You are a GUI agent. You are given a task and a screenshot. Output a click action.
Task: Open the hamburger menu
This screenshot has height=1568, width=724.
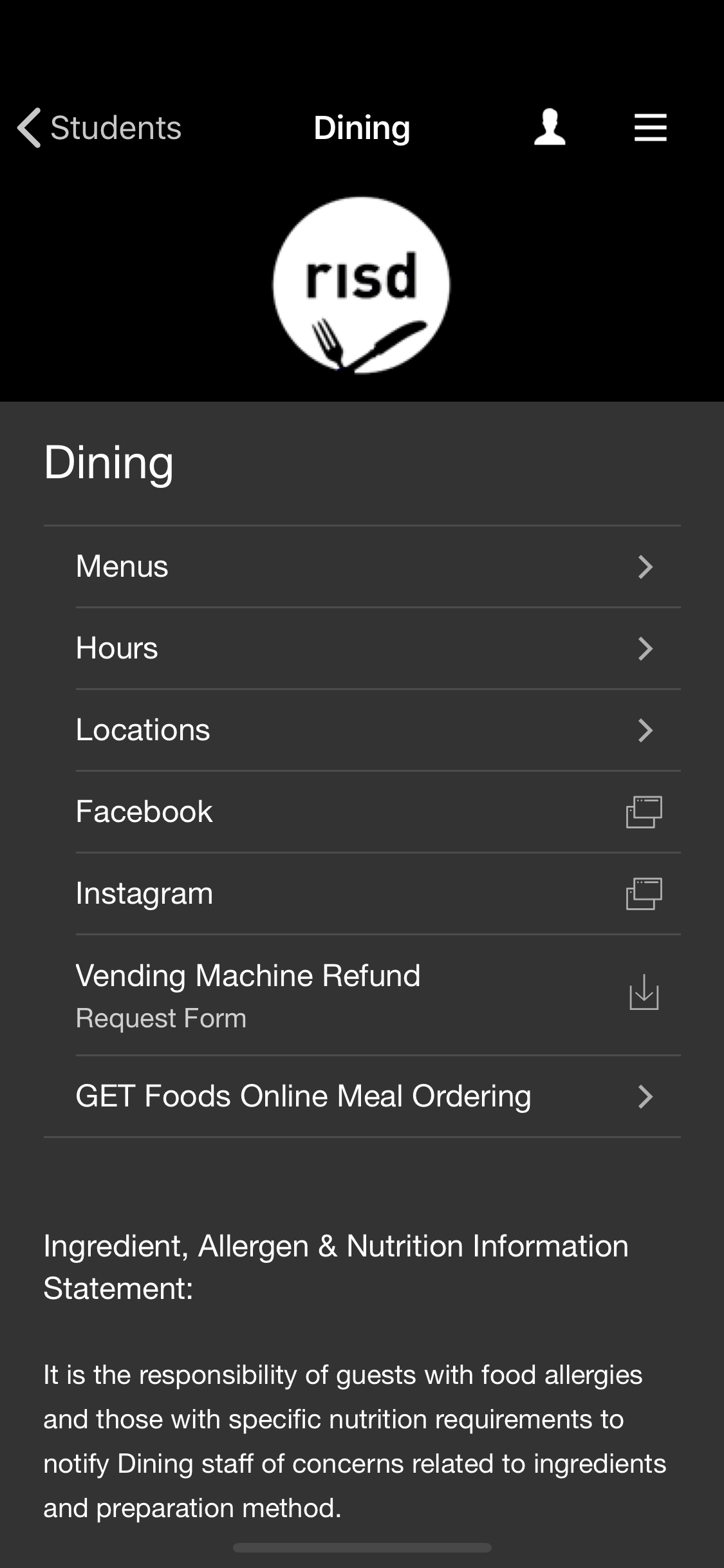click(x=650, y=127)
